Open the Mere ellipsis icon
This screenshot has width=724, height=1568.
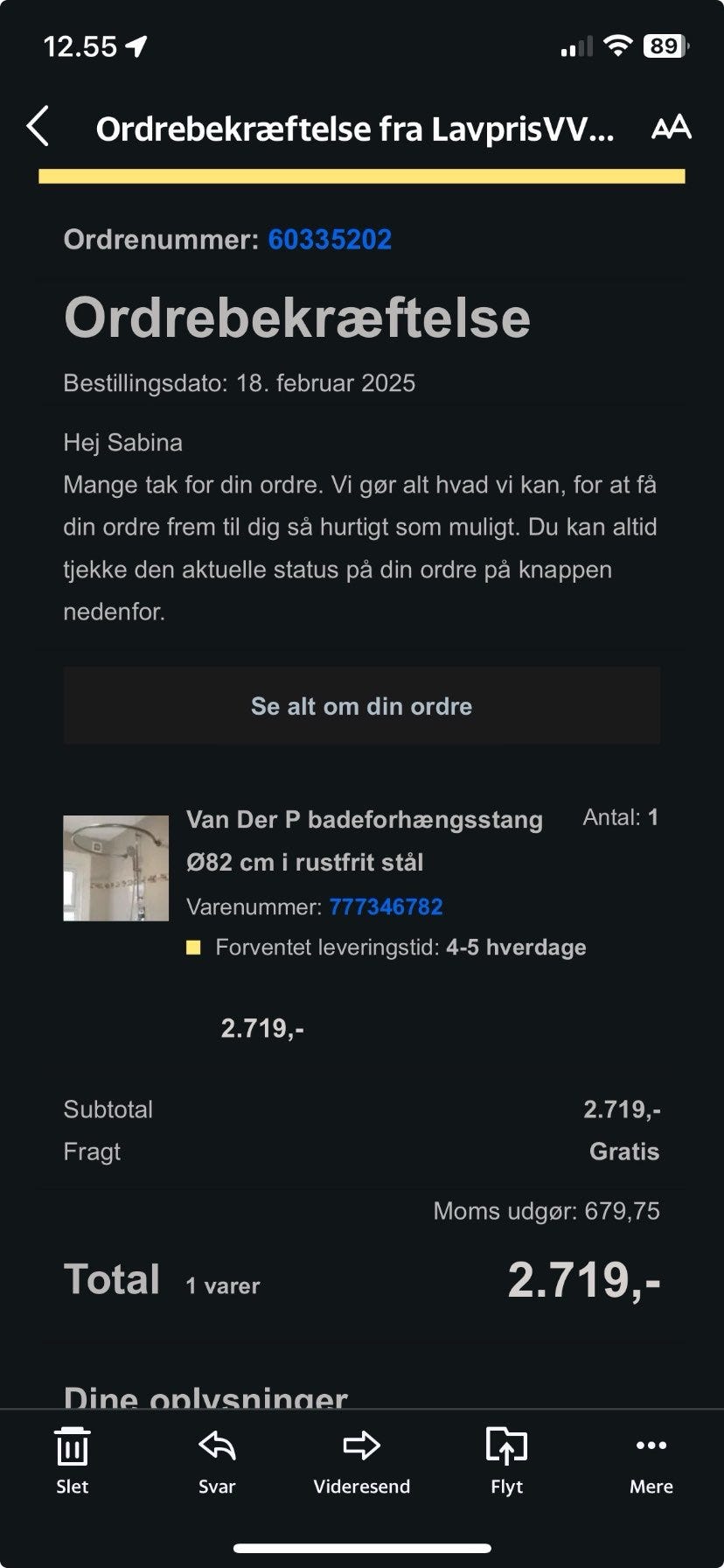(x=651, y=1450)
